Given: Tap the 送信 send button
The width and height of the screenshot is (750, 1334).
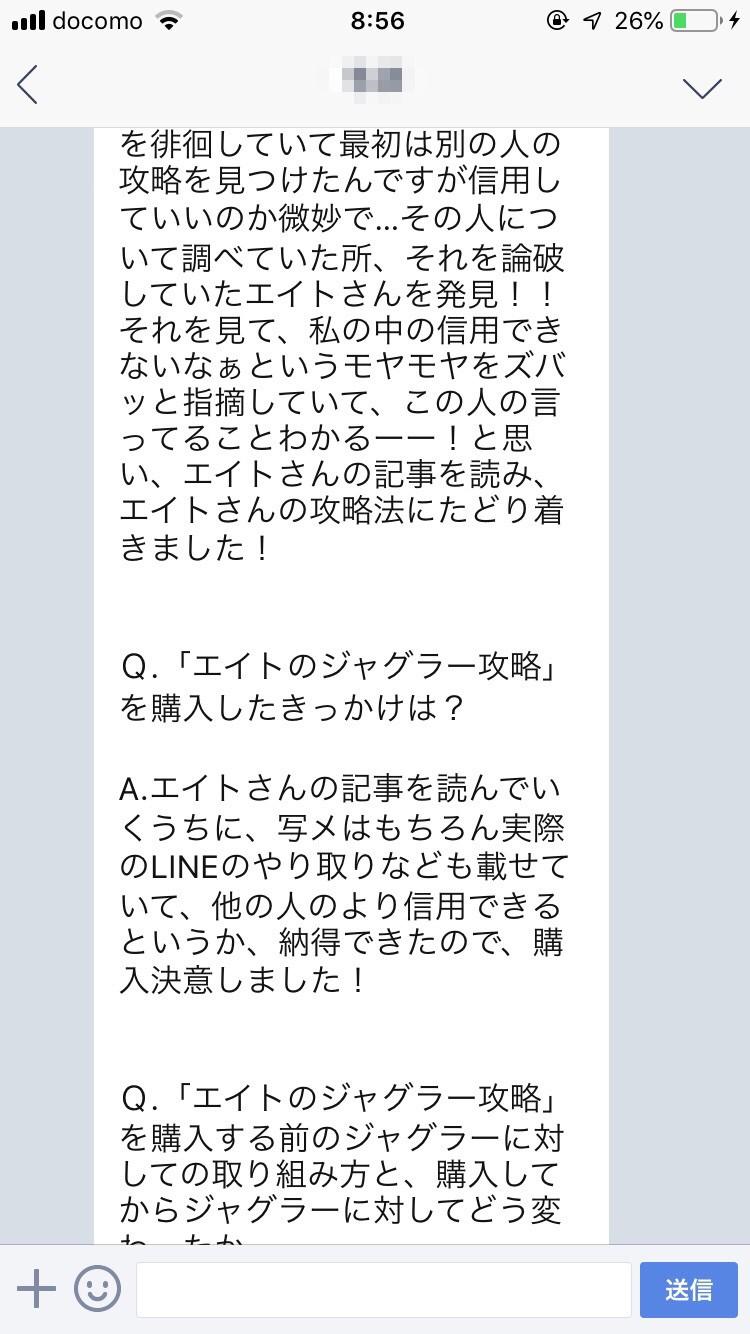Looking at the screenshot, I should (689, 1290).
